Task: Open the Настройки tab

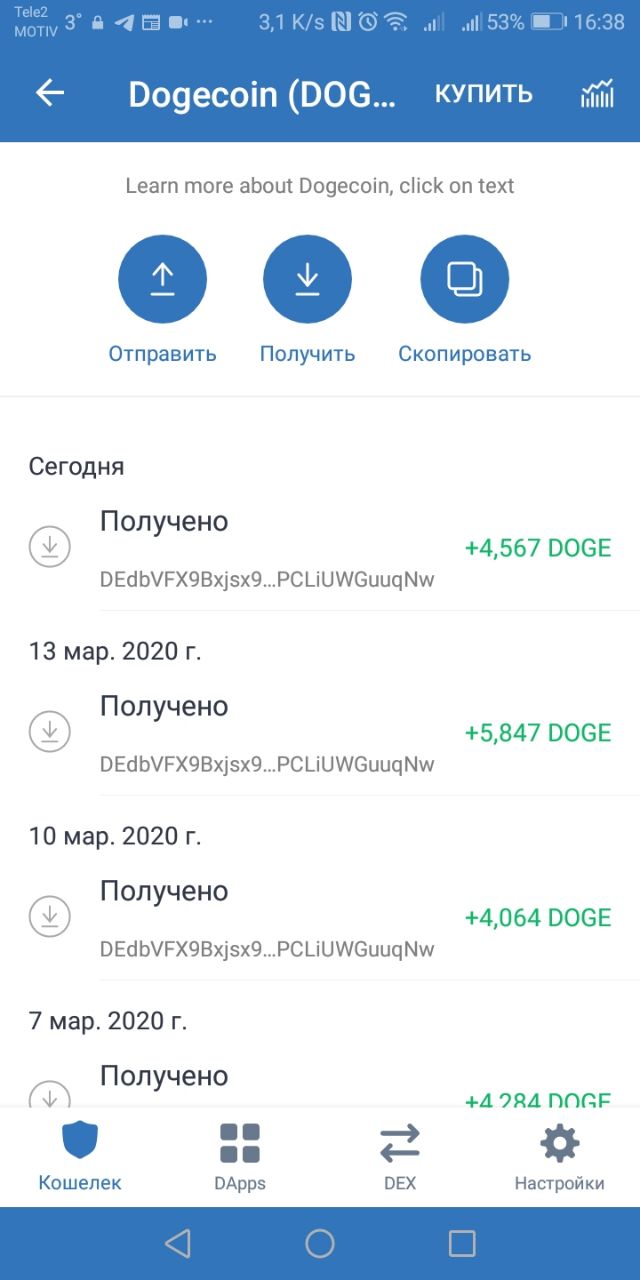Action: tap(560, 1156)
